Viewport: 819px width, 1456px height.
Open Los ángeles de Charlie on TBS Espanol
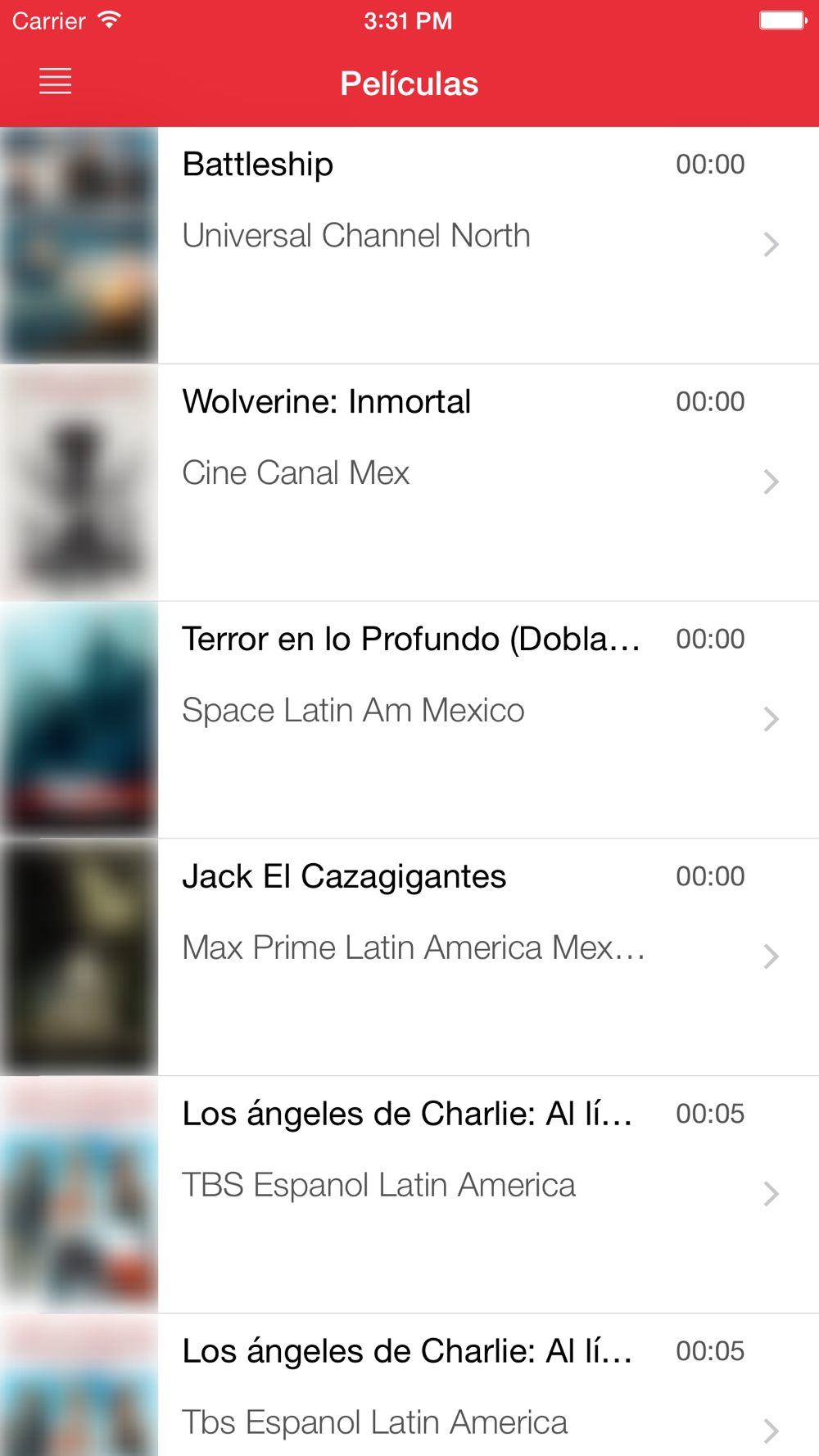coord(459,1194)
